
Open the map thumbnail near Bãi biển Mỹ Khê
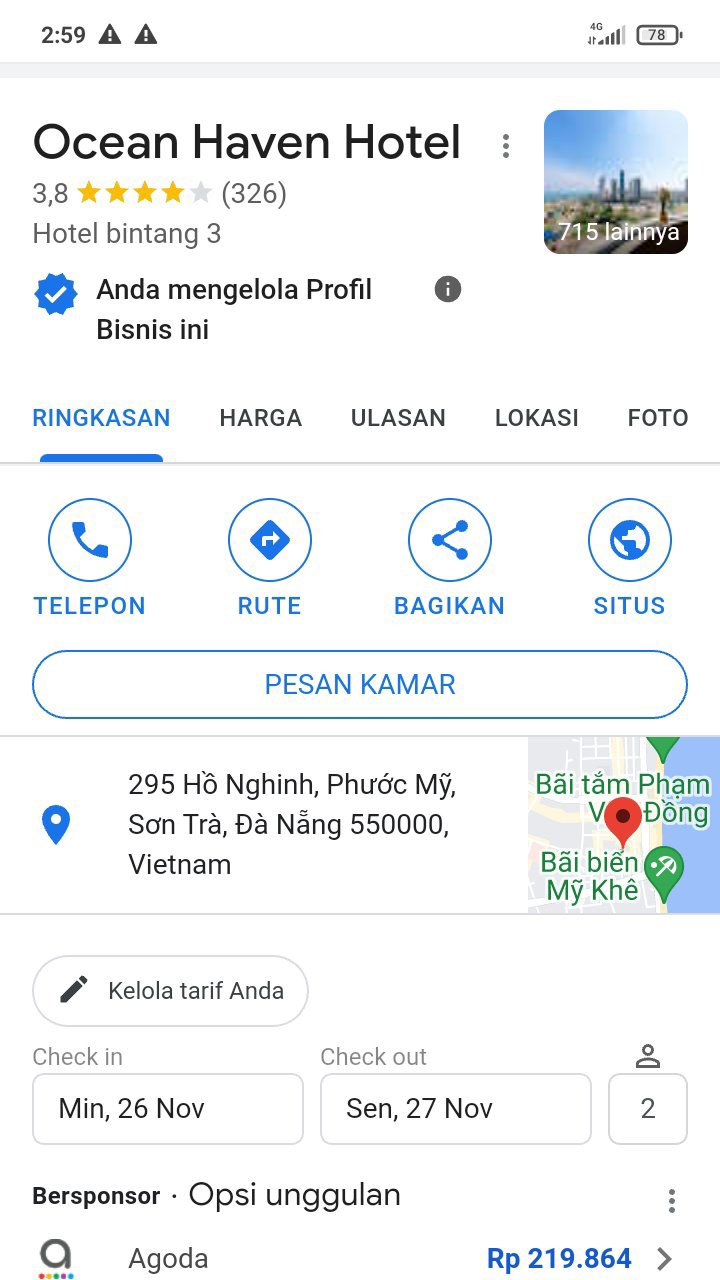pyautogui.click(x=623, y=825)
